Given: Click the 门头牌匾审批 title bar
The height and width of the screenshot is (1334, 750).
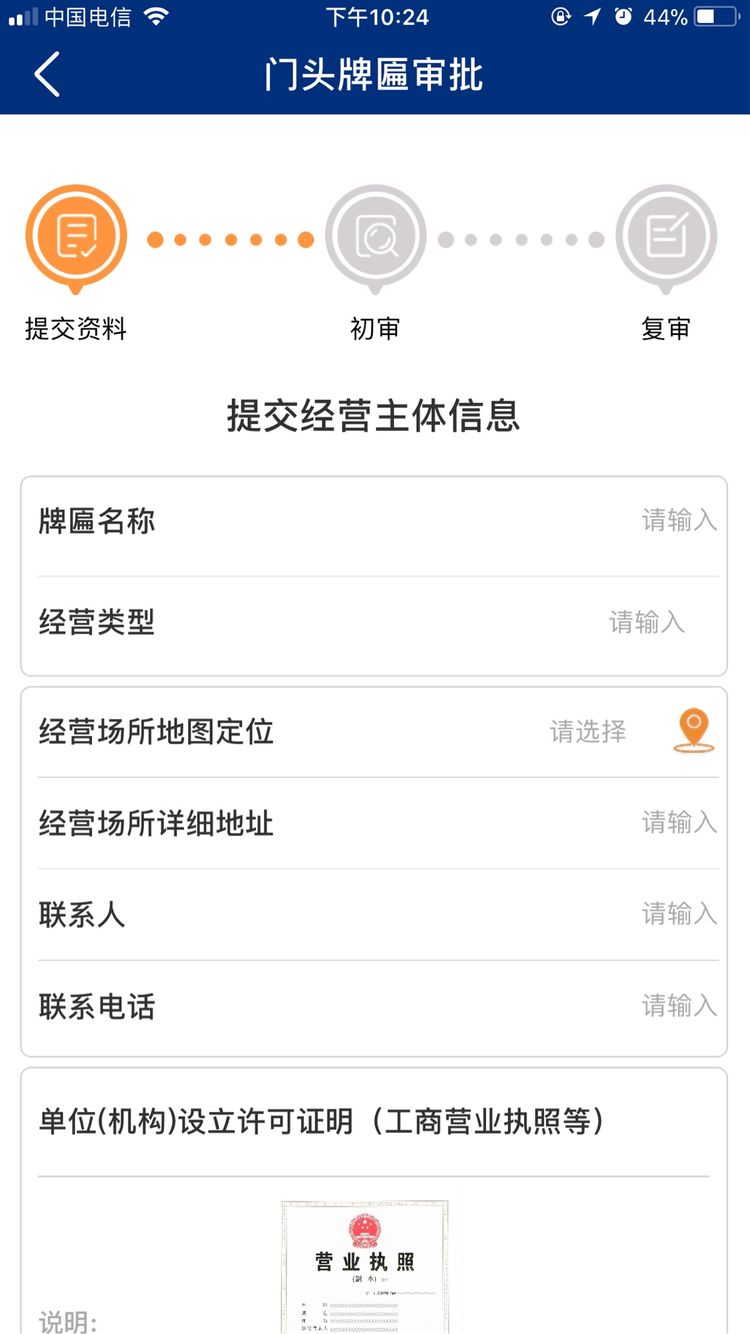Looking at the screenshot, I should (x=375, y=74).
